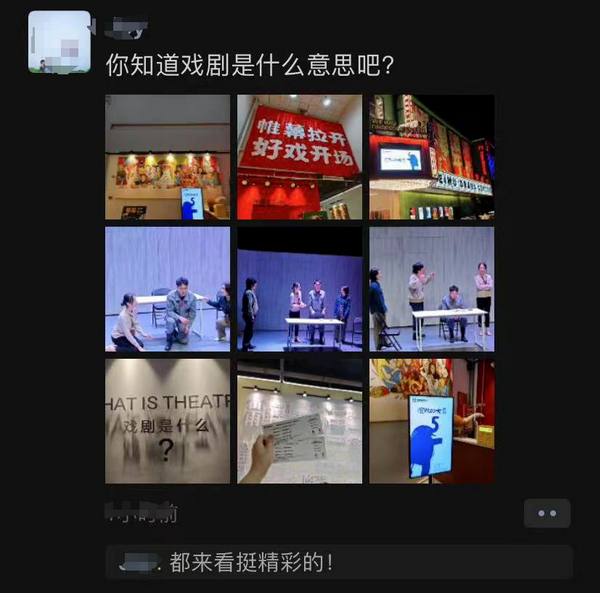The height and width of the screenshot is (593, 600).
Task: Open the red banner 好戏开场 photo
Action: click(x=299, y=157)
